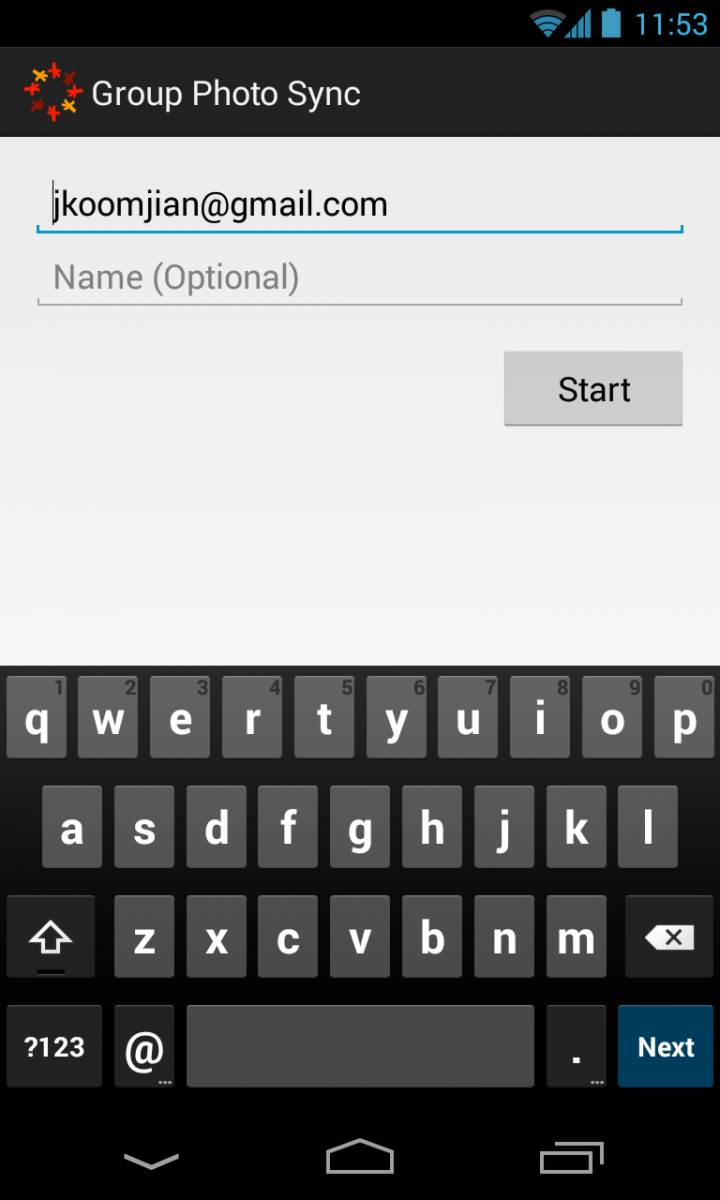This screenshot has height=1200, width=720.
Task: Go to the home screen
Action: click(360, 1157)
